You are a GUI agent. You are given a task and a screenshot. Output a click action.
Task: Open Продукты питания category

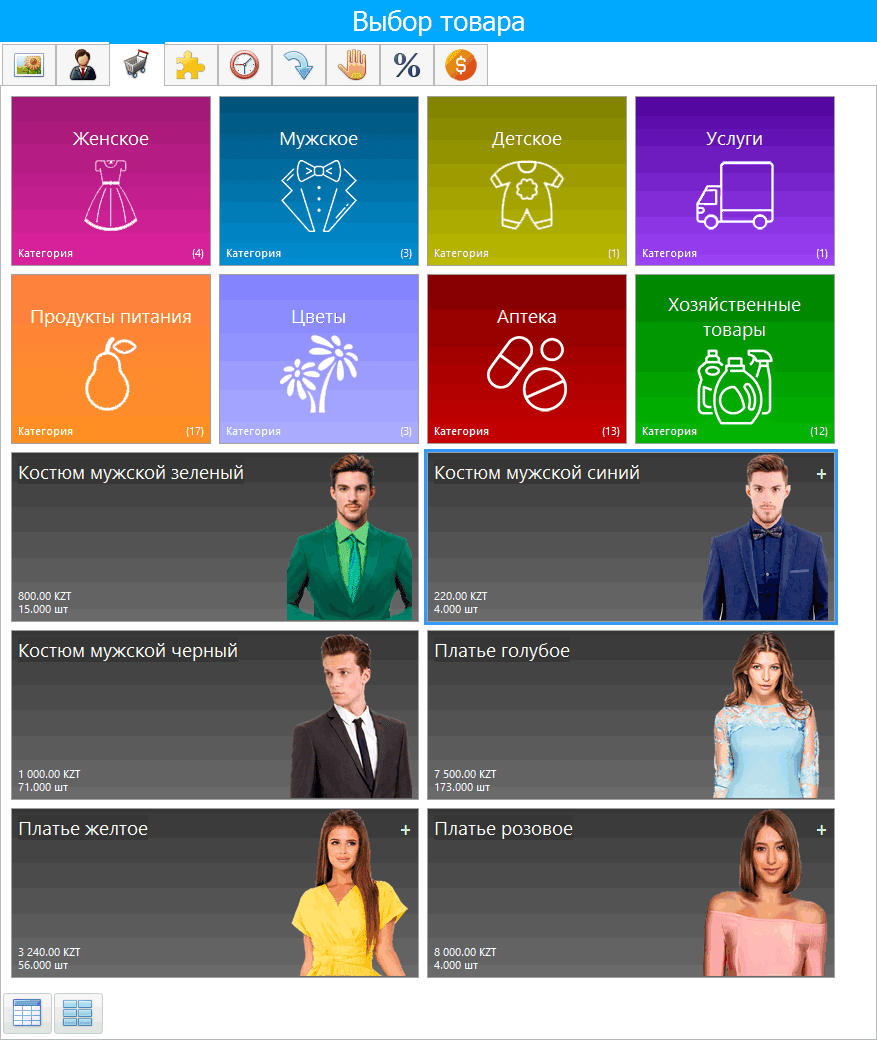point(111,359)
